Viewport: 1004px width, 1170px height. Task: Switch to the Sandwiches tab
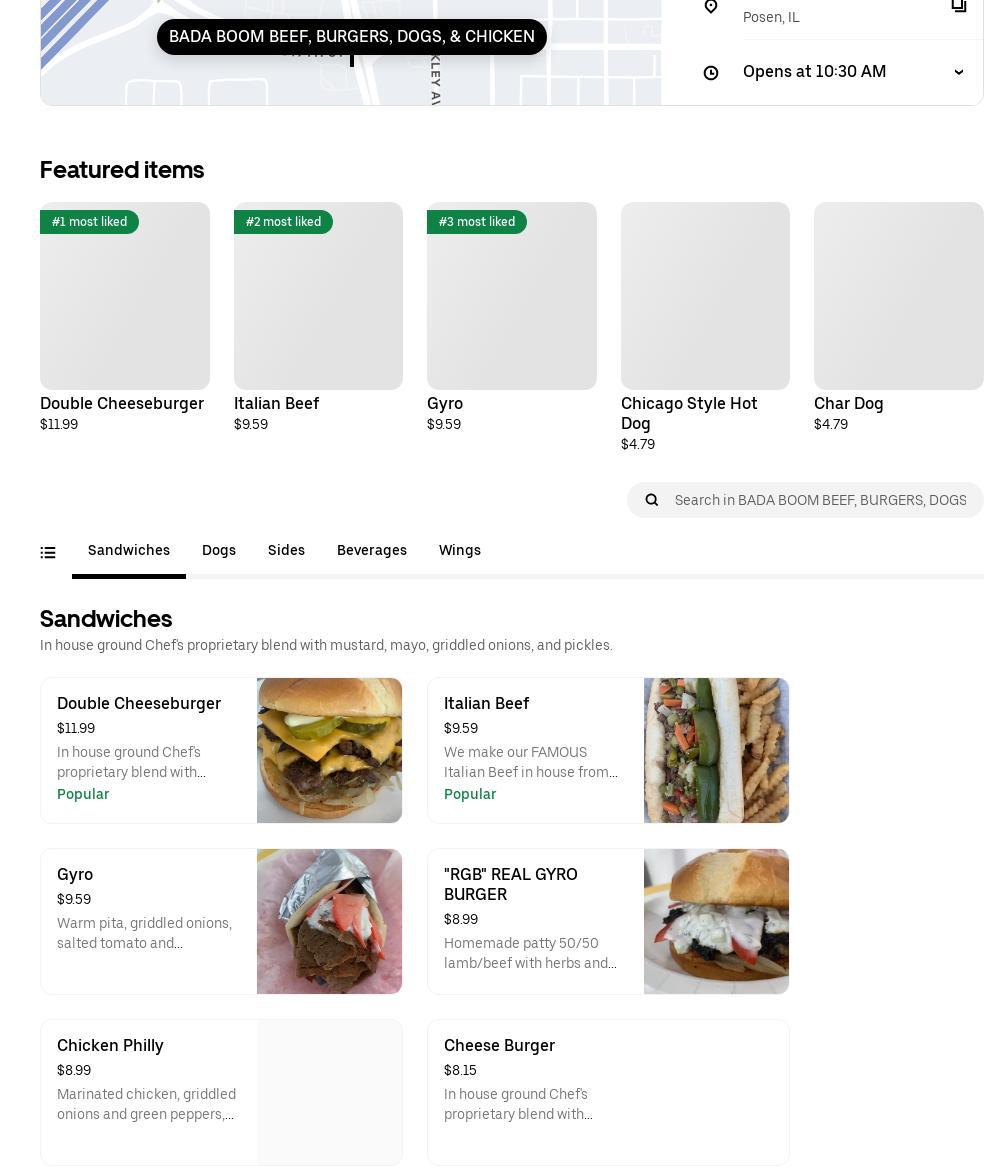129,551
